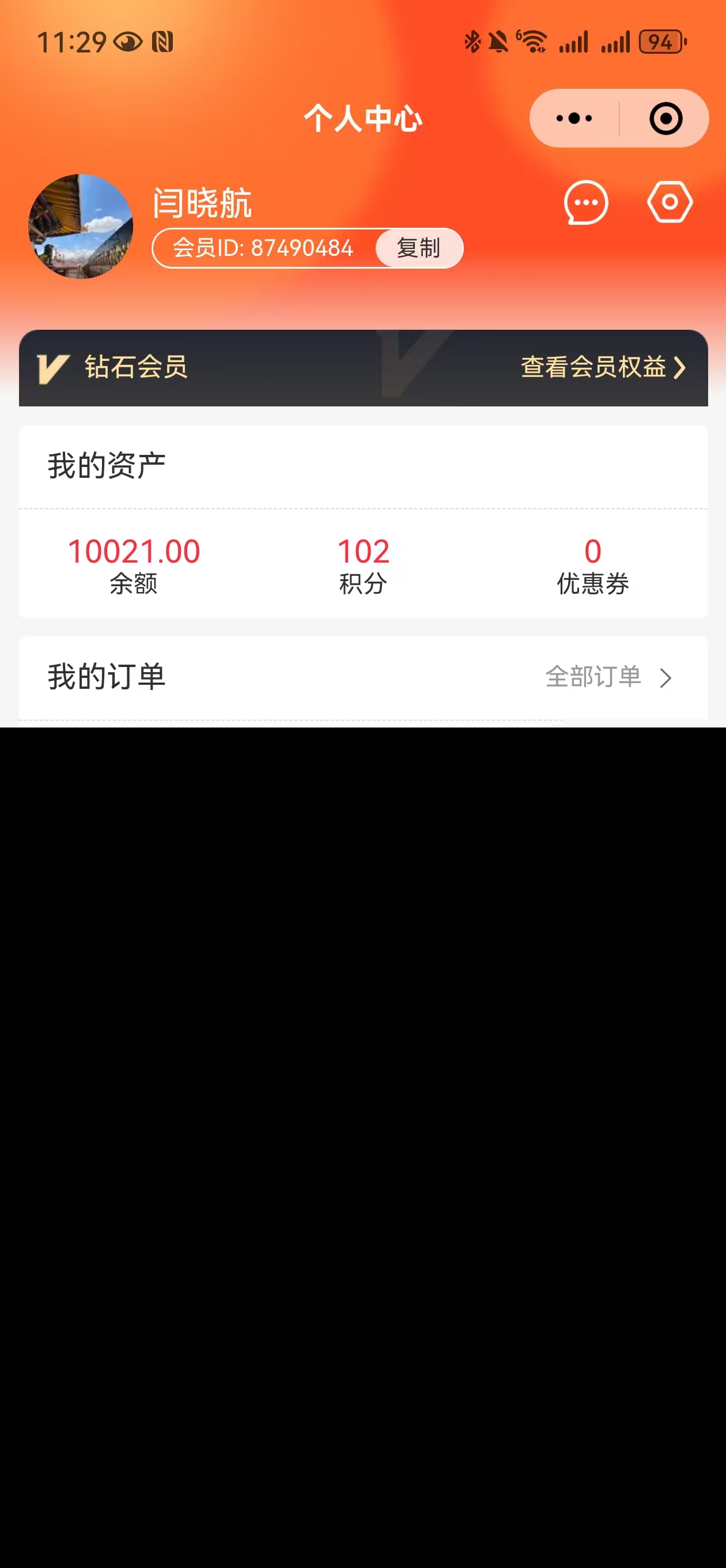
Task: Close the mini program via target icon
Action: point(665,118)
